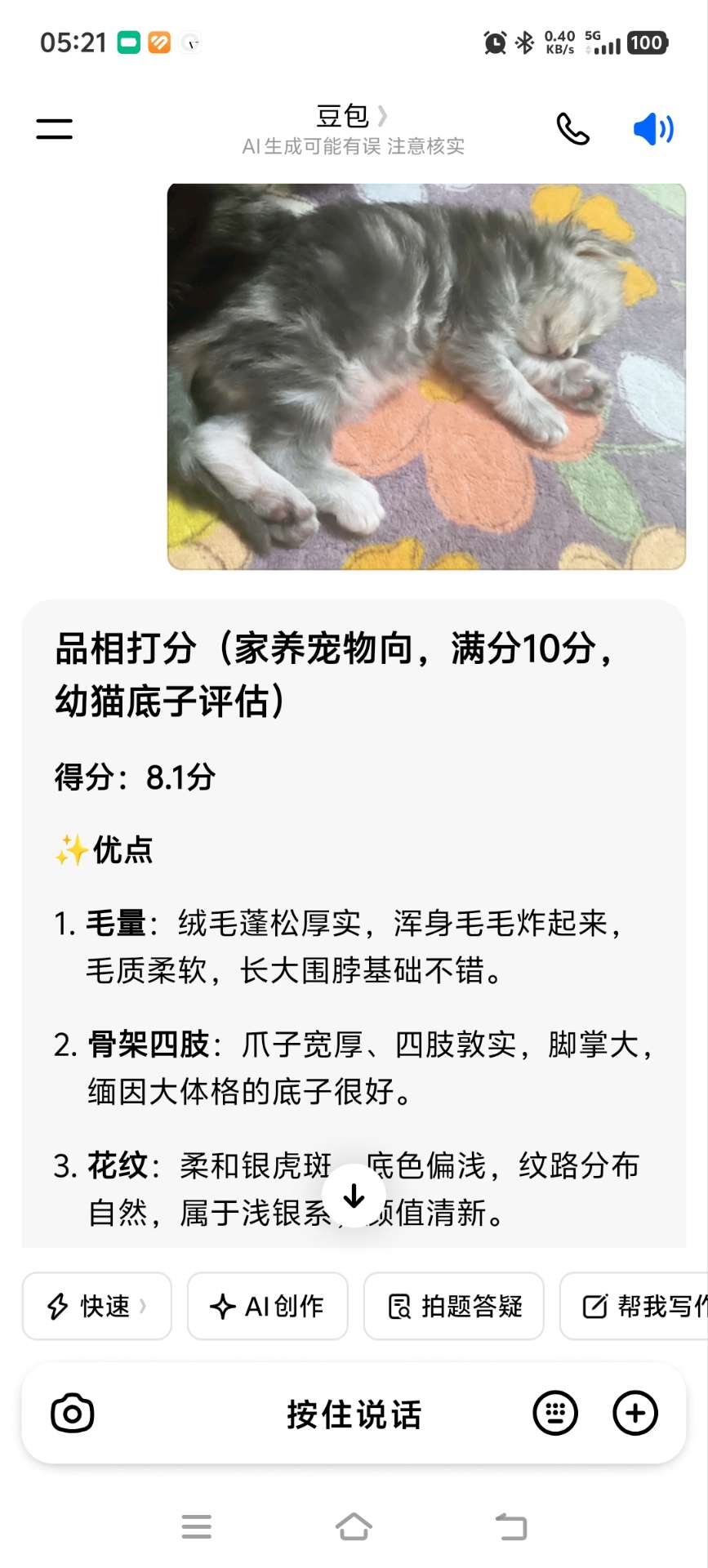Image resolution: width=708 pixels, height=1568 pixels.
Task: Toggle the speaker read-aloud icon
Action: (653, 129)
